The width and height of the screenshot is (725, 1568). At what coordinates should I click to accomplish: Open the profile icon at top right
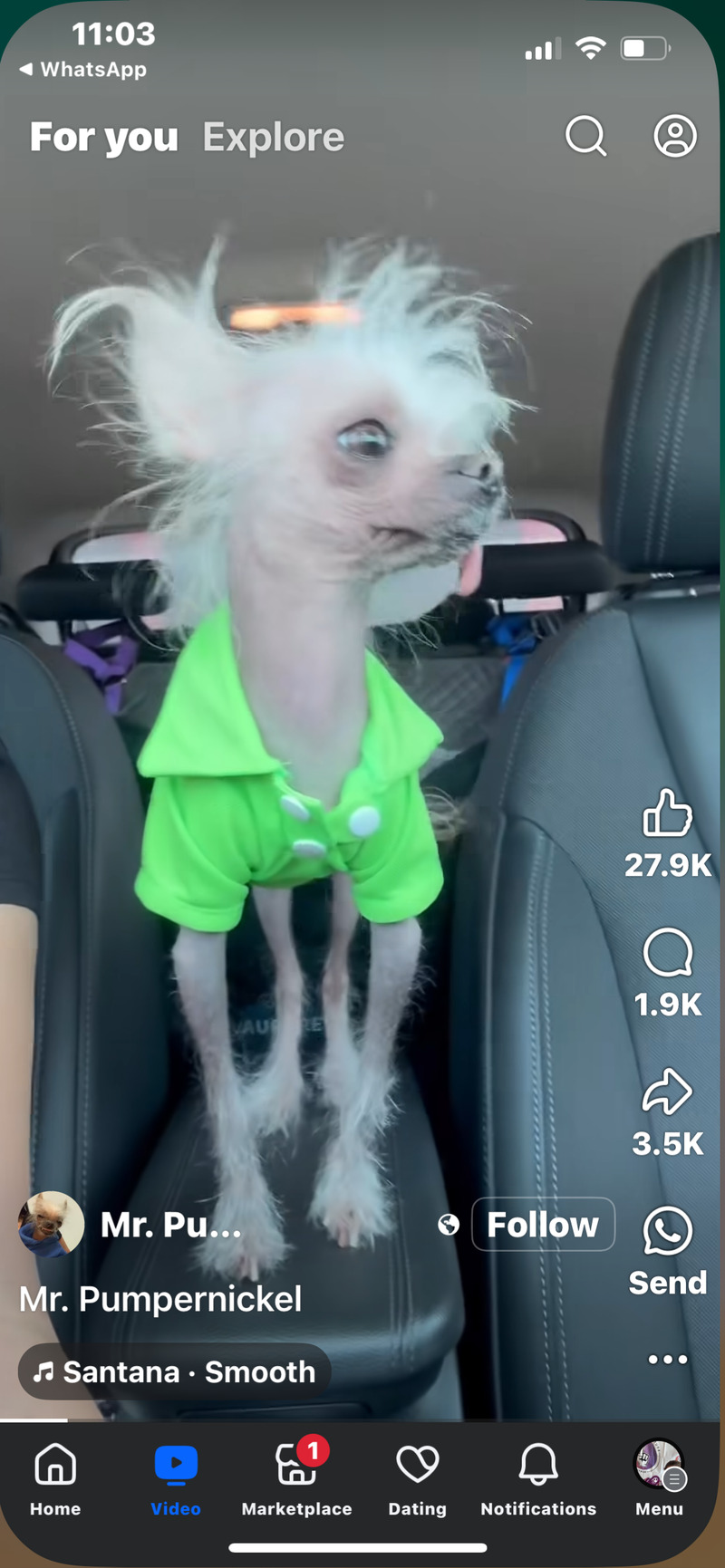[675, 137]
